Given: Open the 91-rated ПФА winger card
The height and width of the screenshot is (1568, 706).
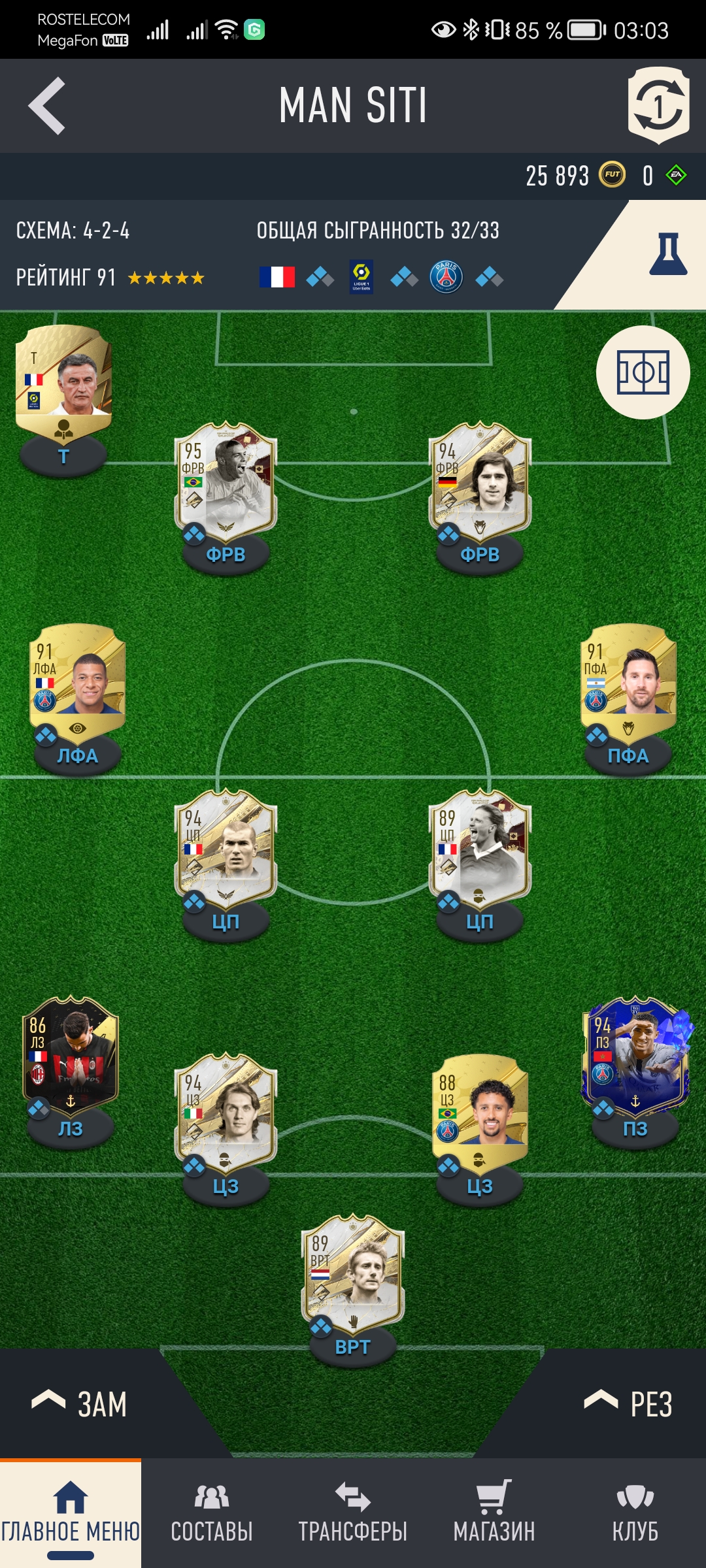Looking at the screenshot, I should coord(628,679).
